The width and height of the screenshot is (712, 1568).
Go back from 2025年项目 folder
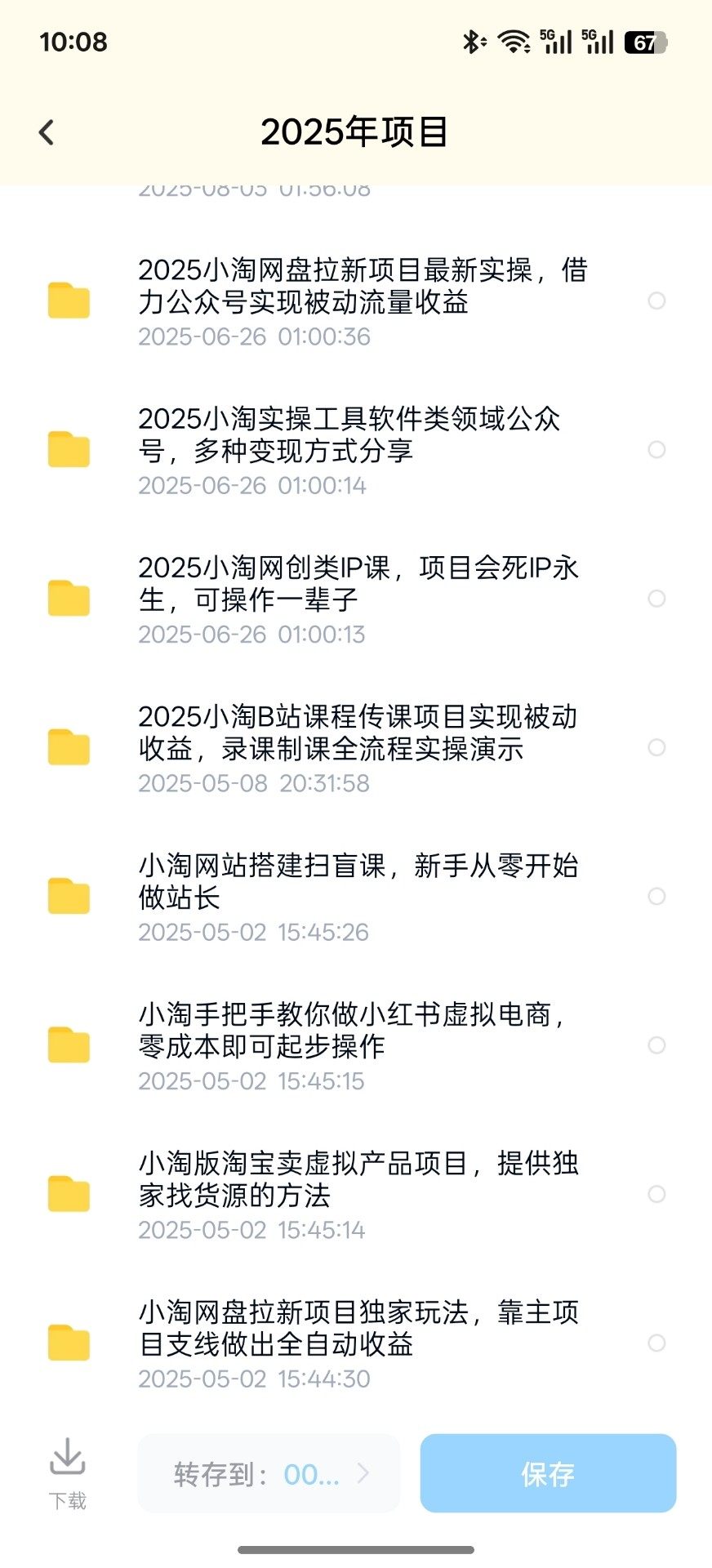pyautogui.click(x=47, y=132)
